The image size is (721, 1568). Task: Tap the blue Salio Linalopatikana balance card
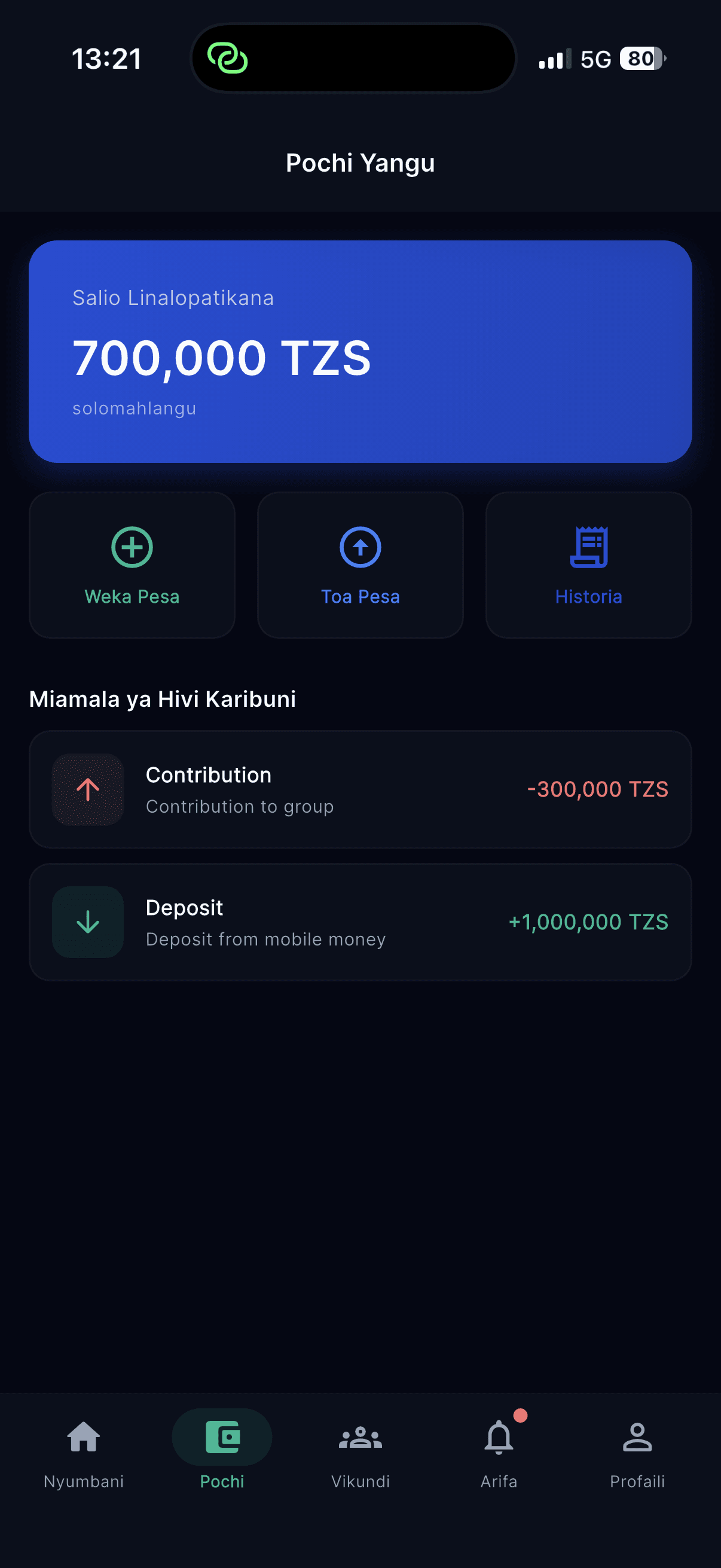coord(360,352)
